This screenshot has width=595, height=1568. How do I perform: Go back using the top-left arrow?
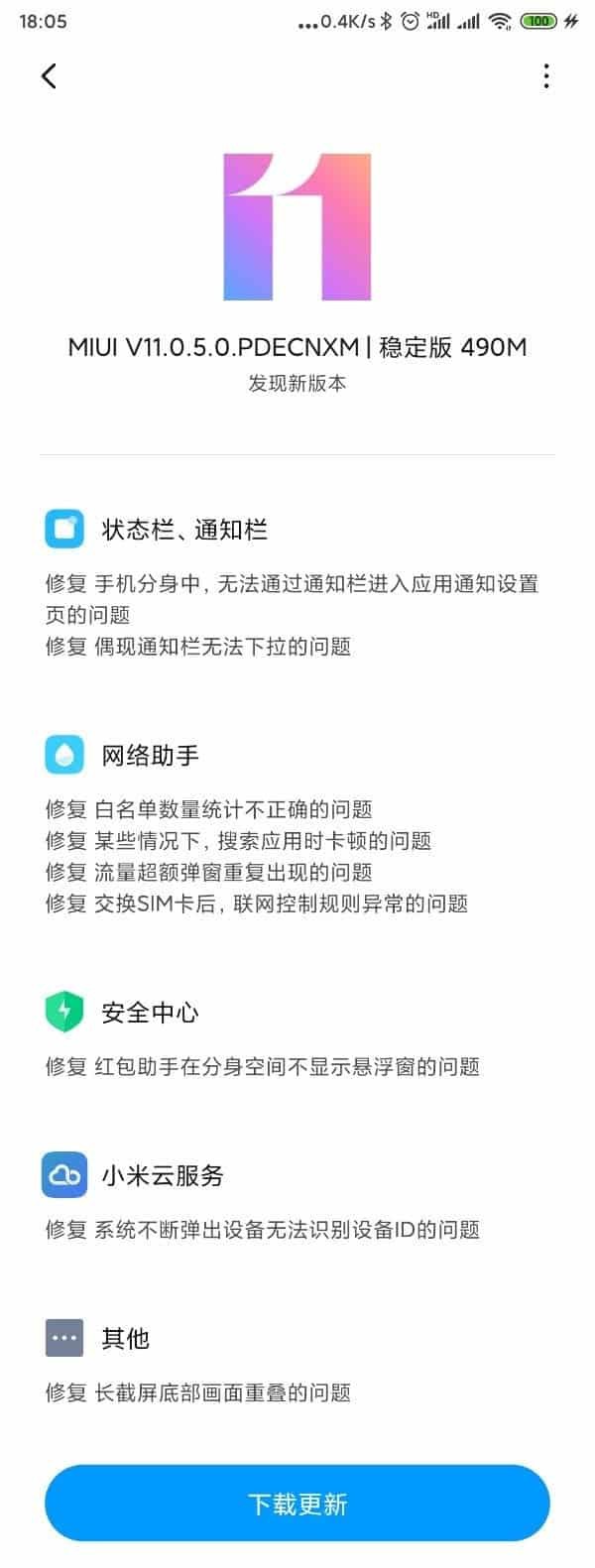click(49, 76)
